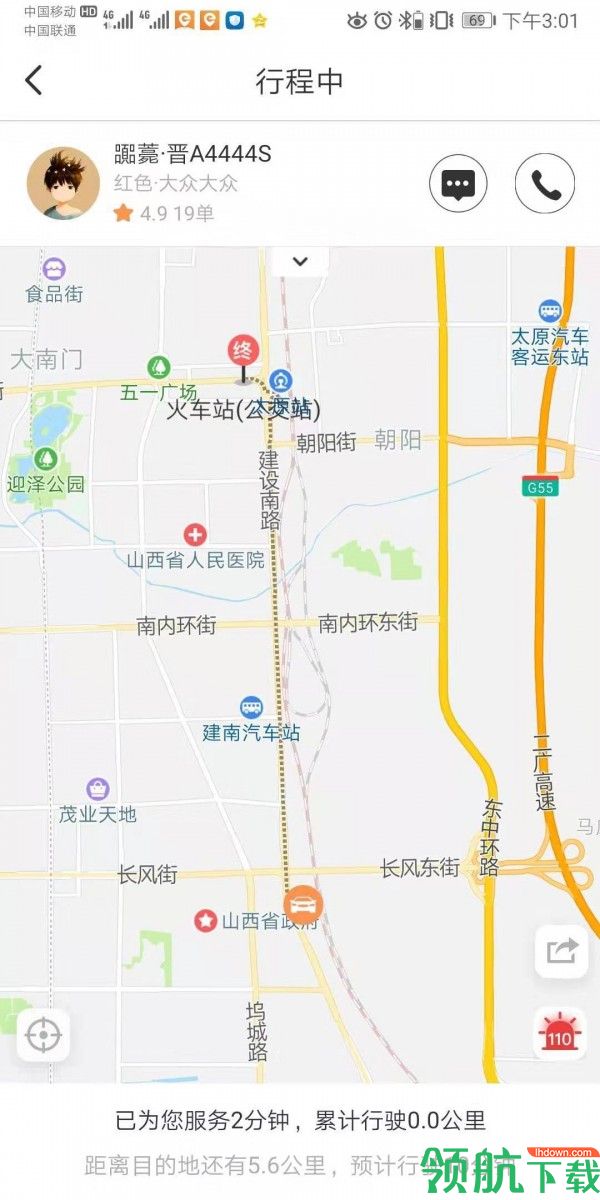The width and height of the screenshot is (600, 1200).
Task: Open the driver's avatar profile
Action: [x=63, y=184]
